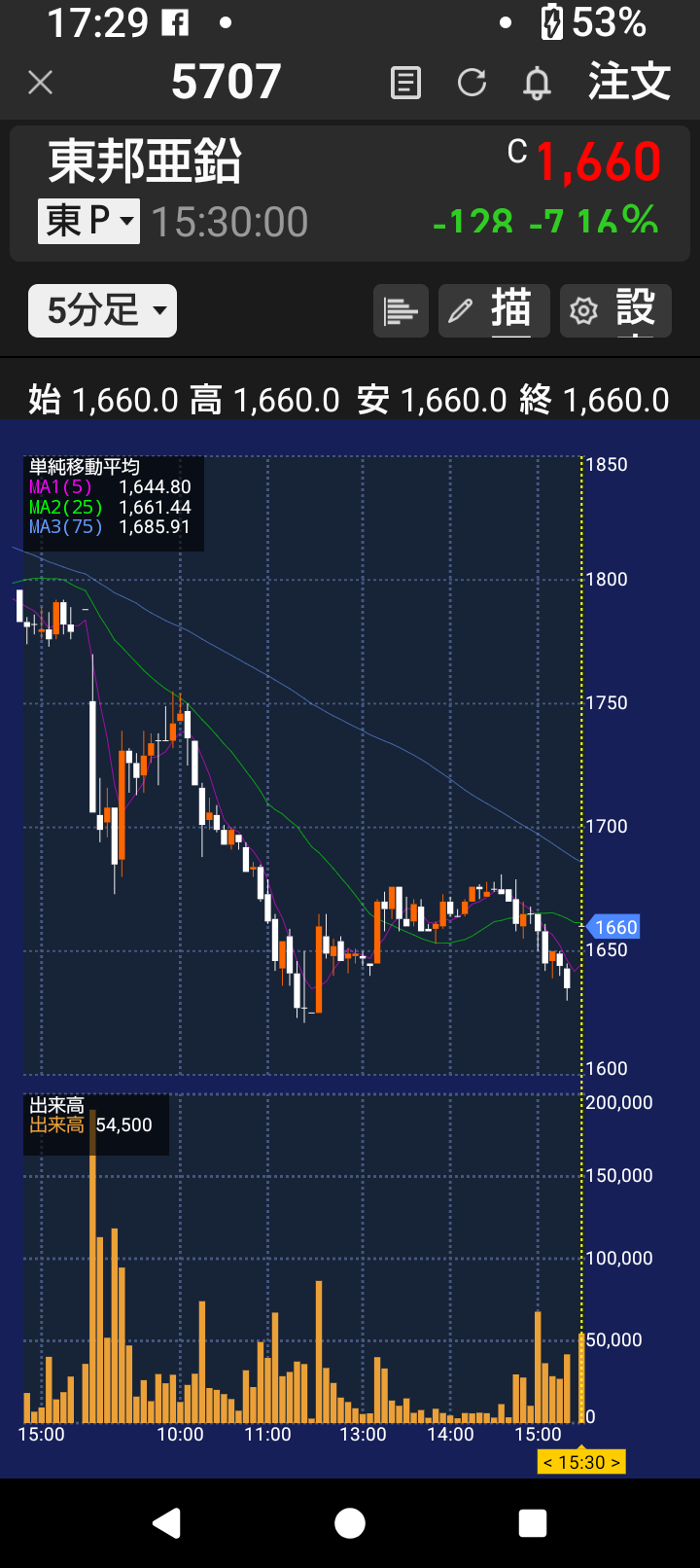Open the news document icon
Screen dimensions: 700x1568
click(405, 83)
